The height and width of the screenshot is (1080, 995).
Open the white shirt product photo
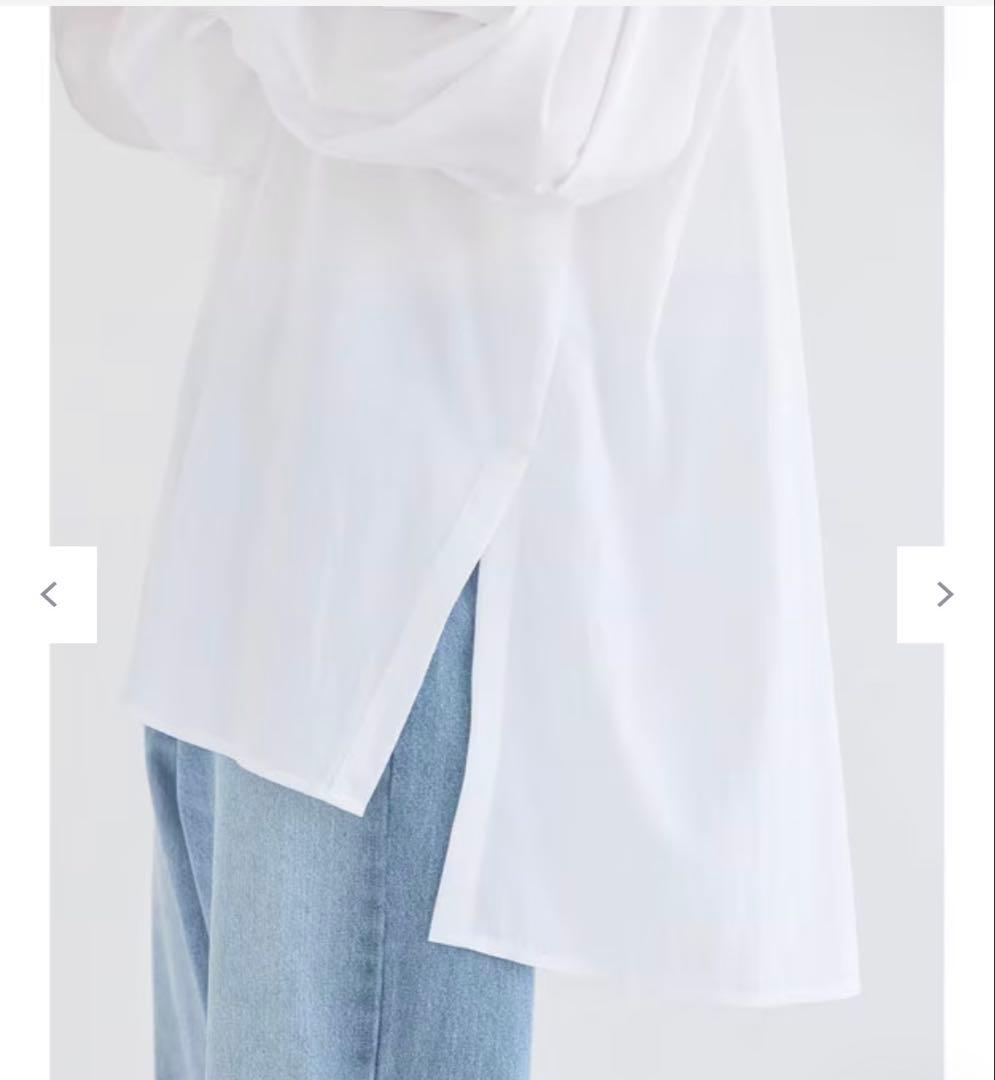coord(496,543)
